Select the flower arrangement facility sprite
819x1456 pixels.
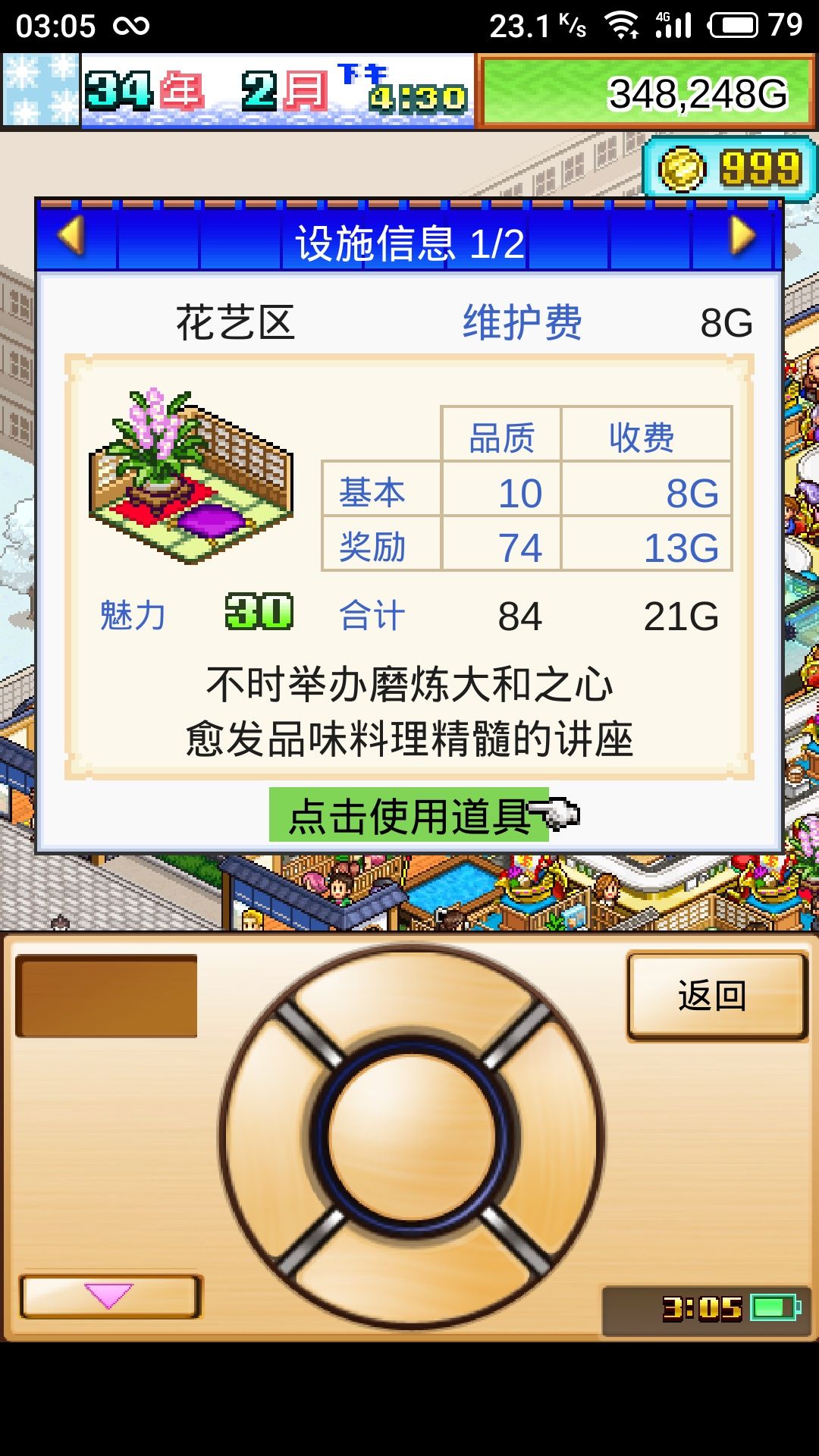[x=190, y=470]
